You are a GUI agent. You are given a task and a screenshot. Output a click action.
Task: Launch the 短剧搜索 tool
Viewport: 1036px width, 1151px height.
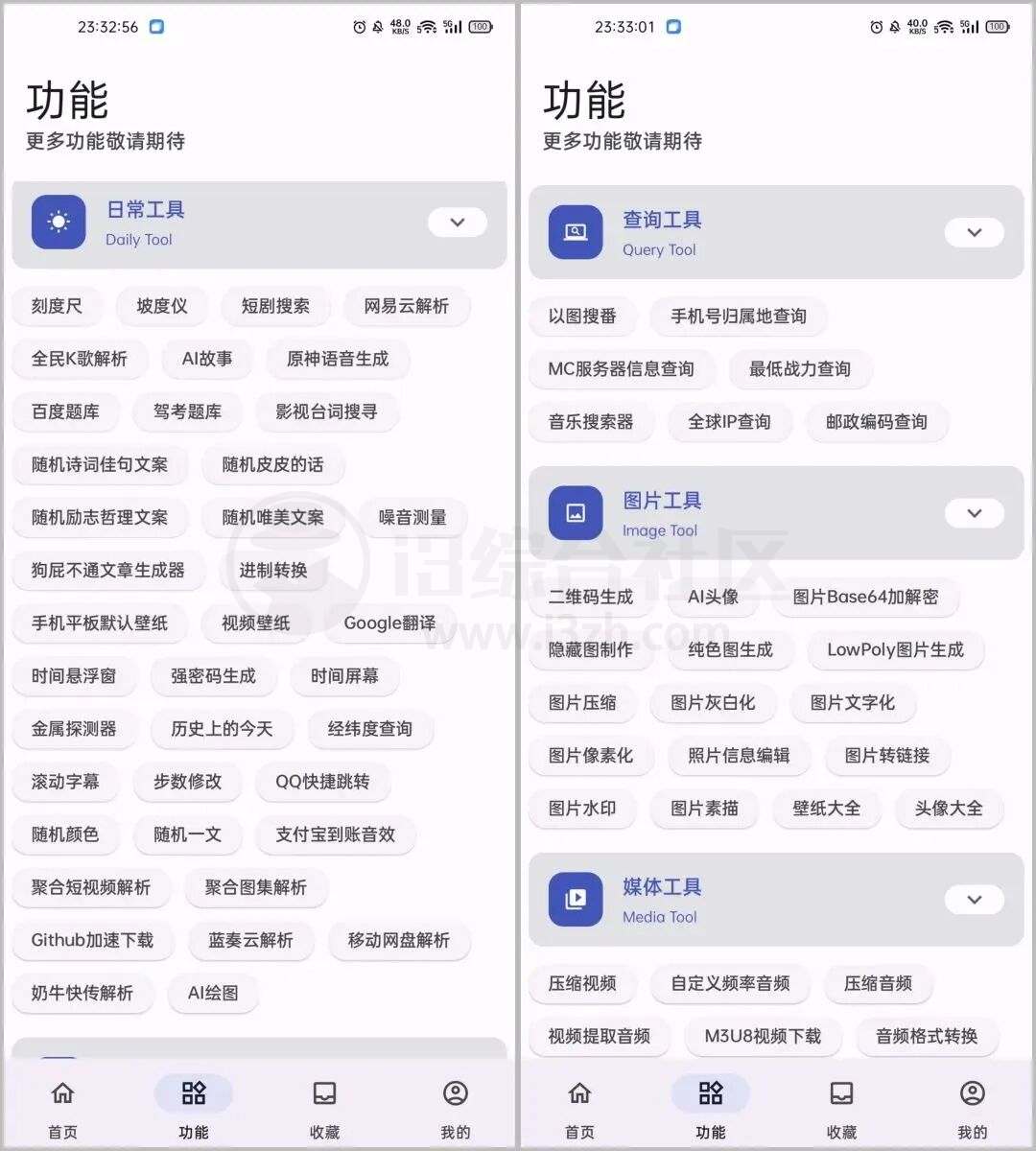(x=275, y=306)
